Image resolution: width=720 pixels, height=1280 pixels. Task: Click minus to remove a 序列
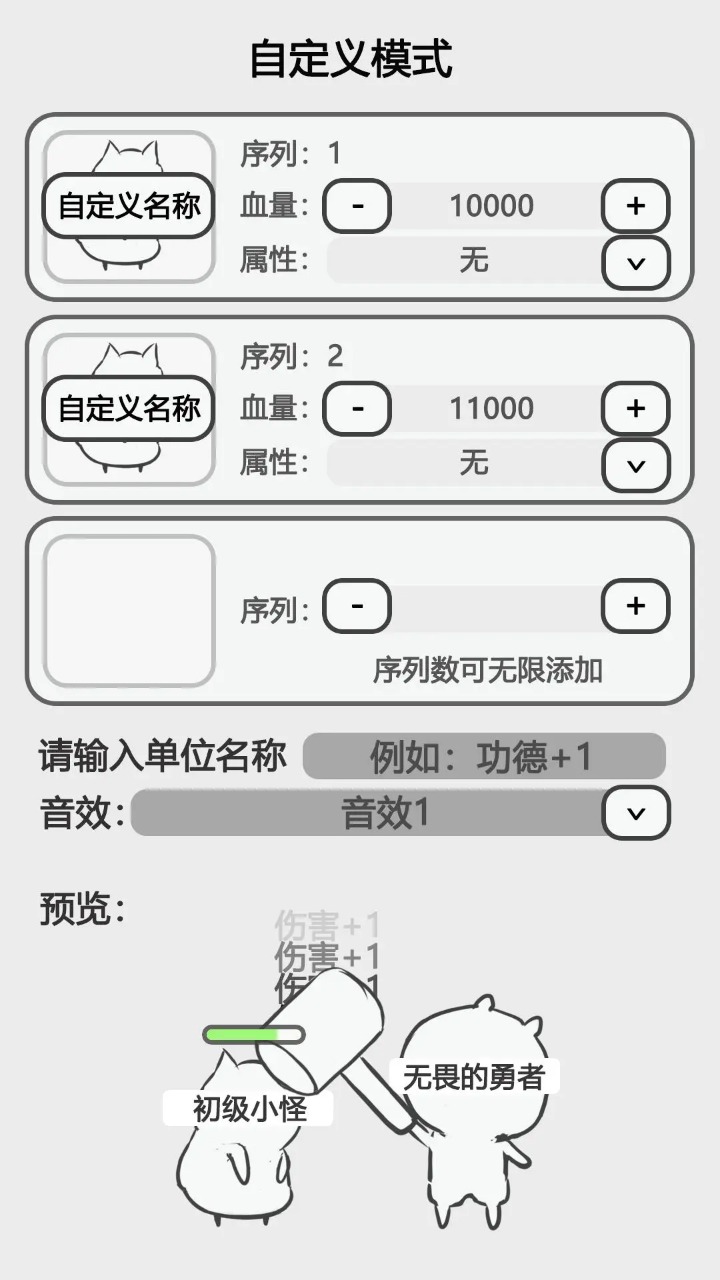pos(356,606)
